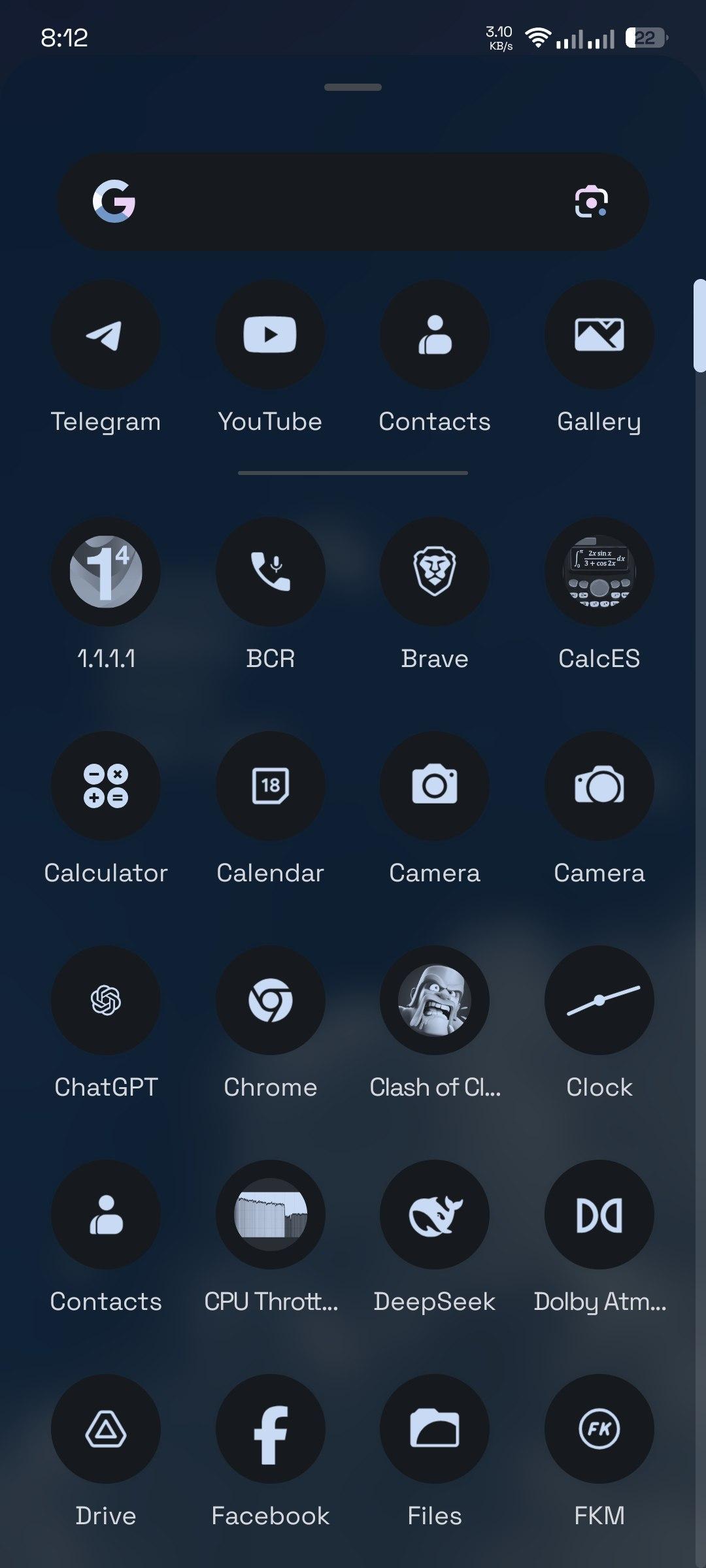Open Calendar
The width and height of the screenshot is (706, 1568).
tap(270, 786)
